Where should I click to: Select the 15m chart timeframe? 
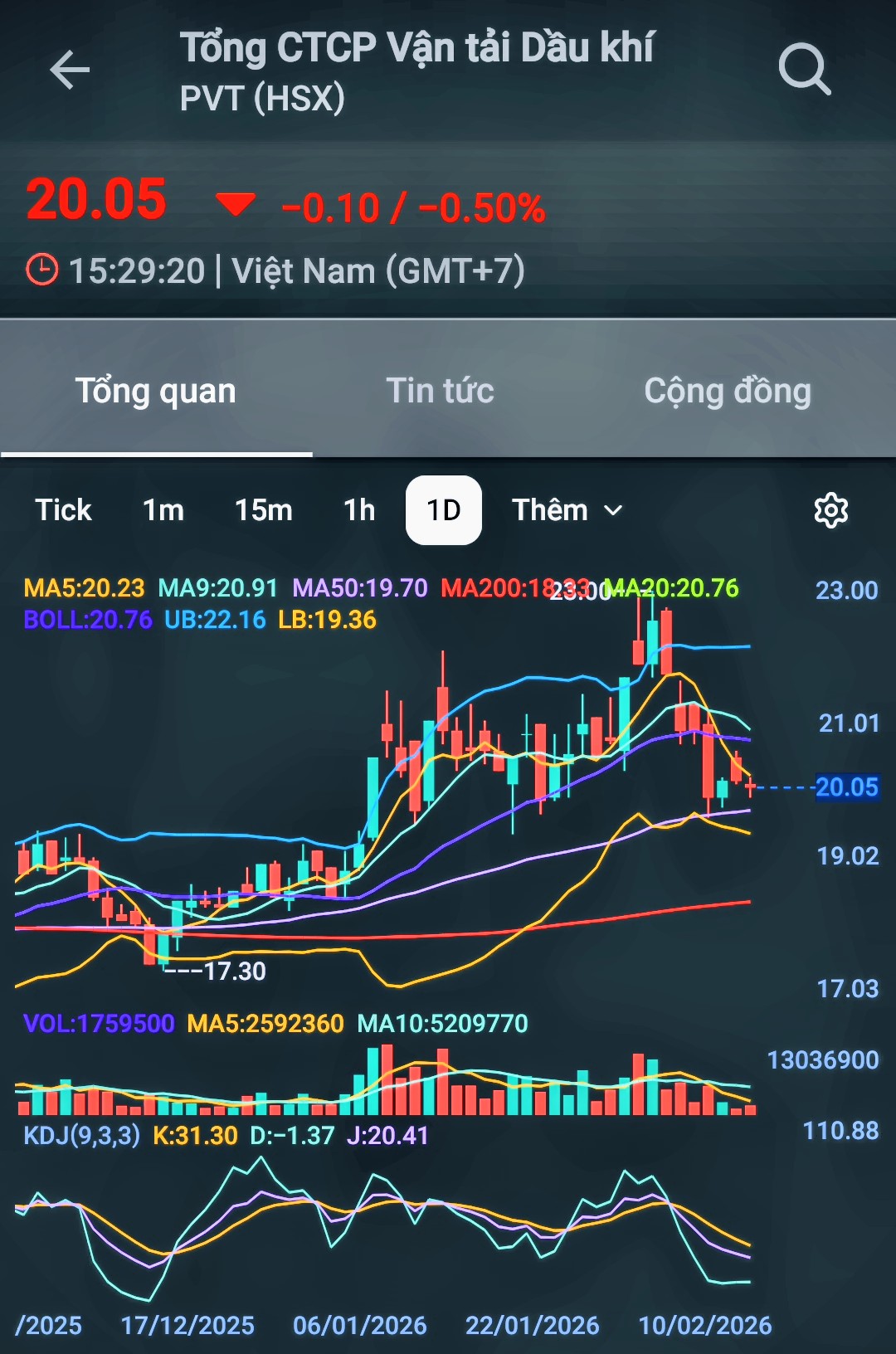pyautogui.click(x=263, y=510)
